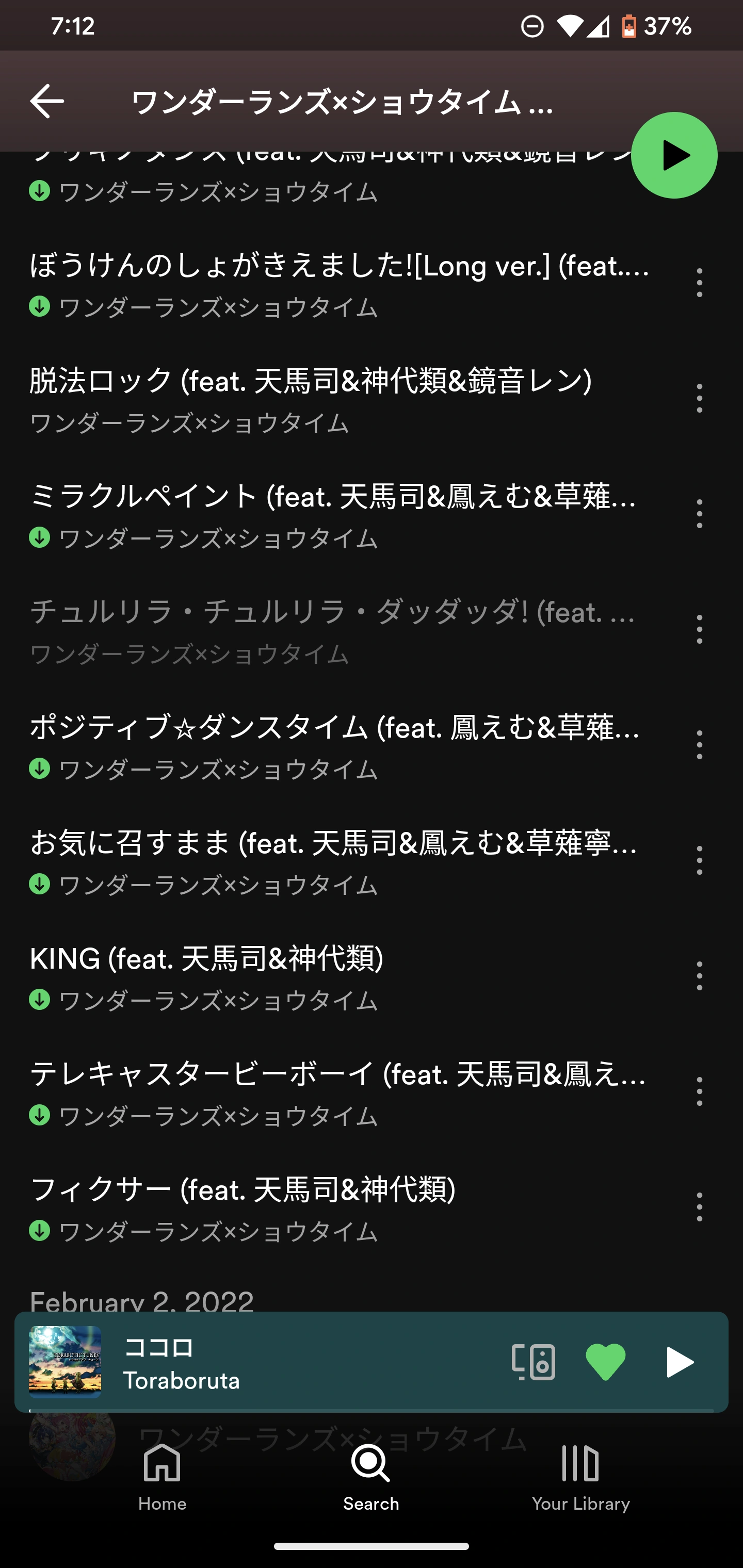Unlike ココロ with the green heart
Image resolution: width=743 pixels, height=1568 pixels.
click(605, 1362)
